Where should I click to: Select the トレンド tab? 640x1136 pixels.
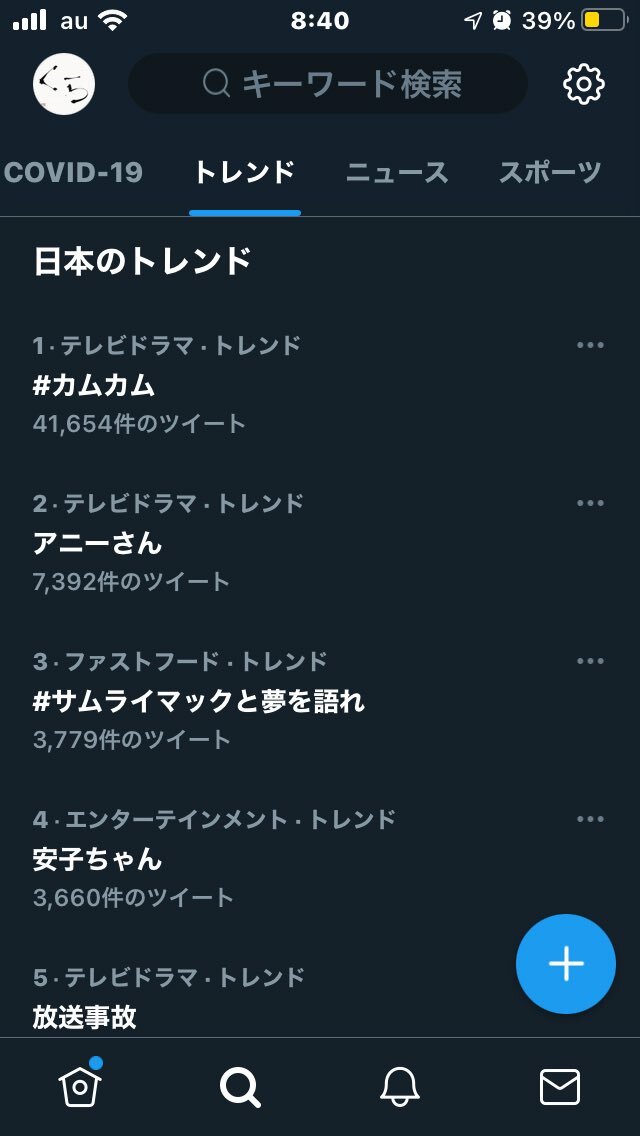[x=245, y=173]
